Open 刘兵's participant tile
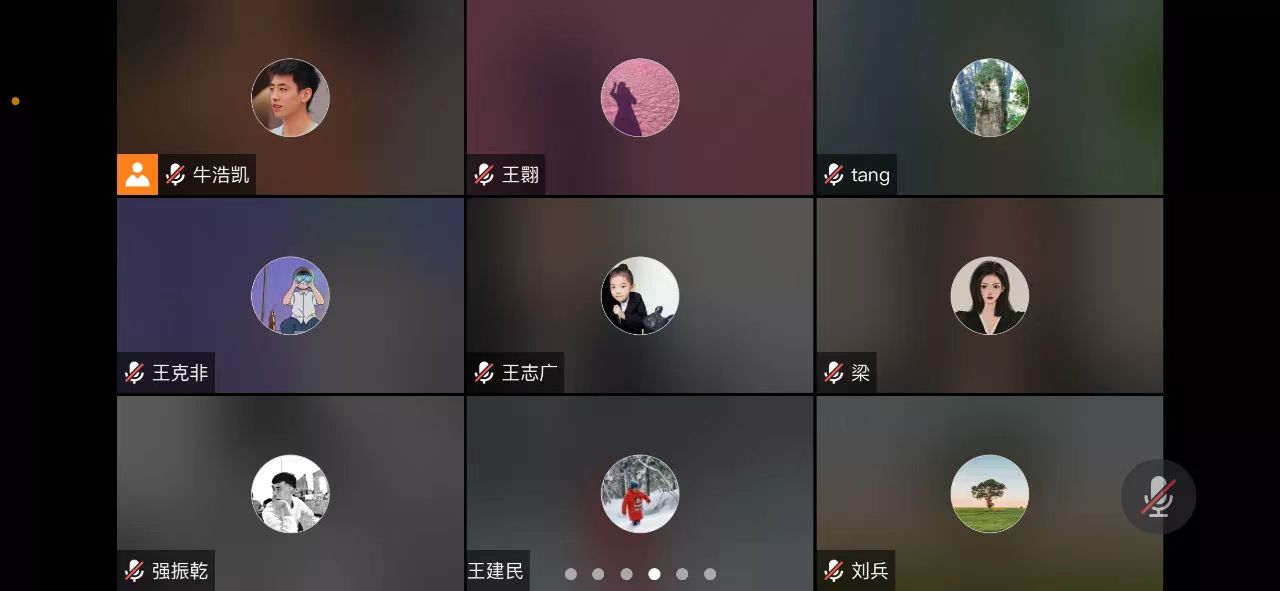This screenshot has width=1280, height=591. point(989,493)
